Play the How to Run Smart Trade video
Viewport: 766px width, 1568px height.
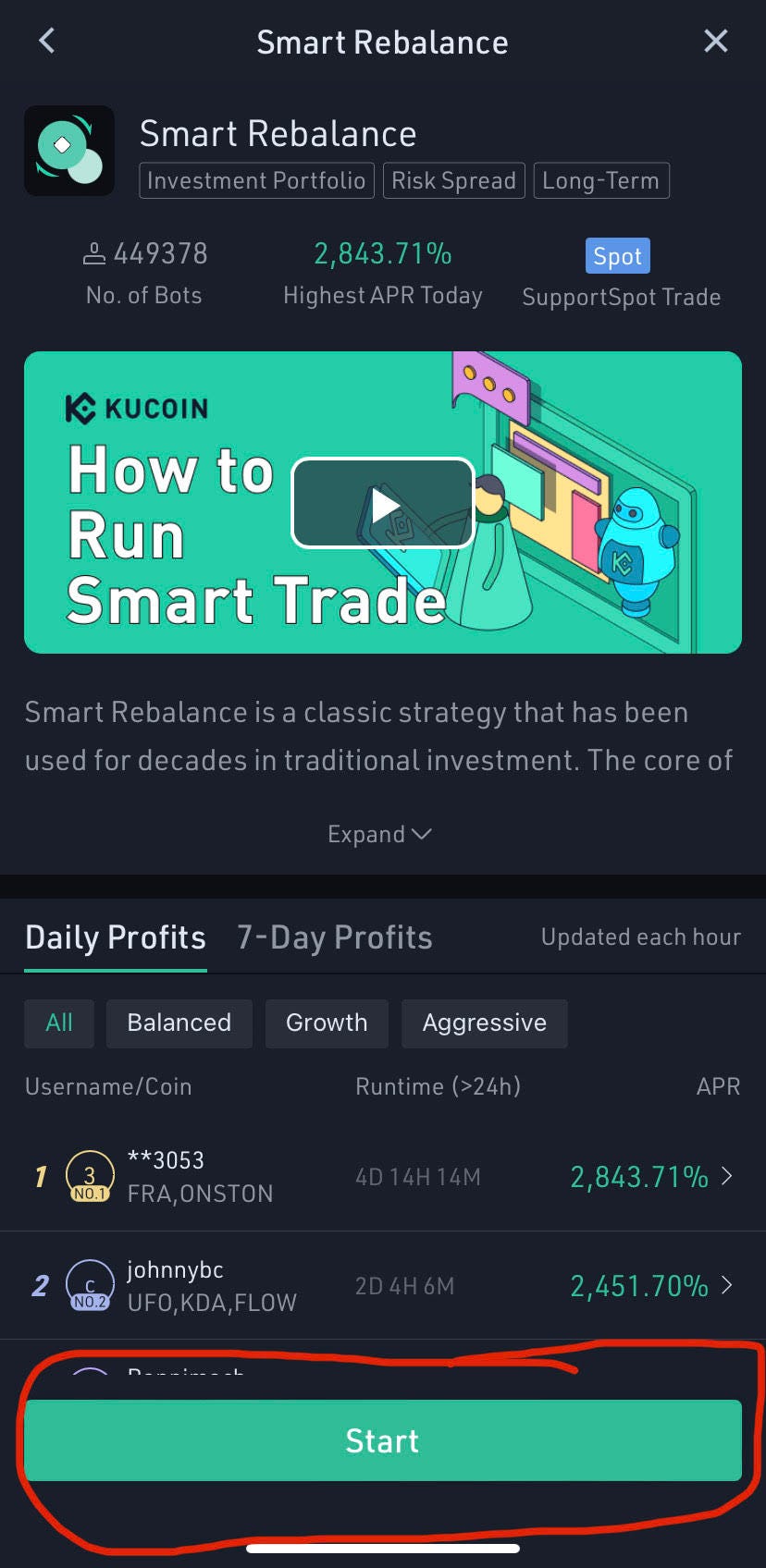[383, 503]
